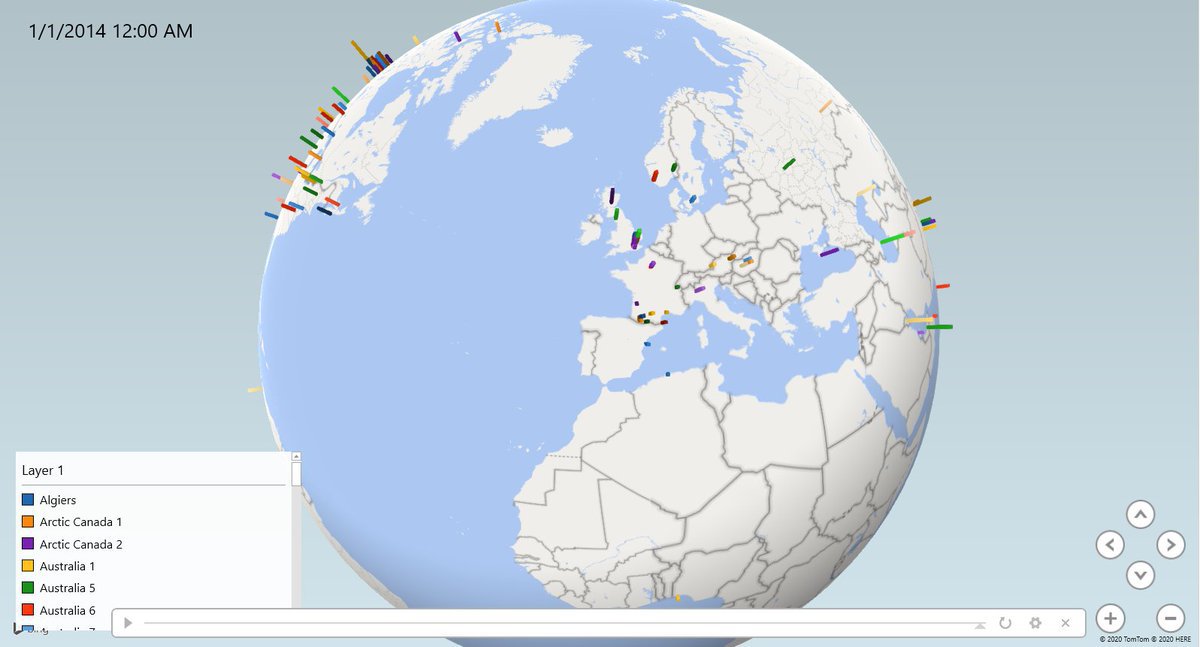Tap the legend scrollbar up arrow
The height and width of the screenshot is (647, 1200).
coord(296,457)
